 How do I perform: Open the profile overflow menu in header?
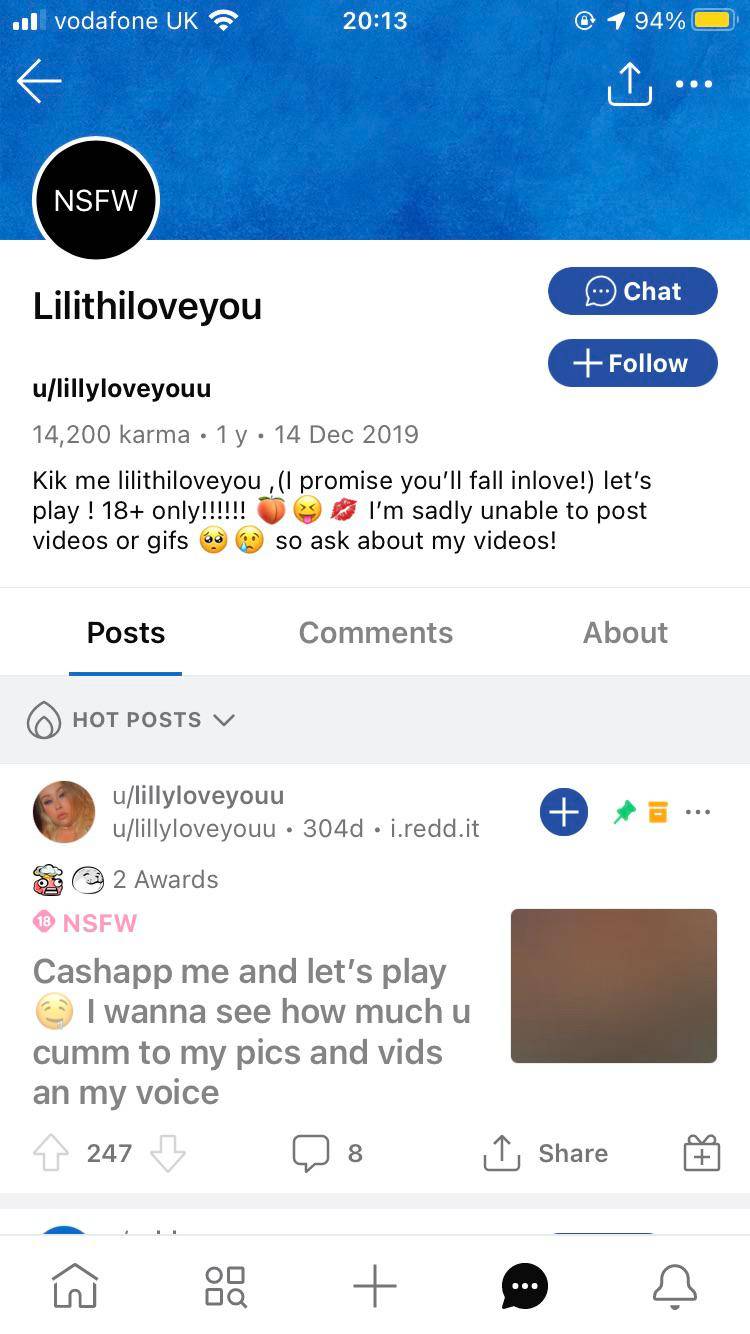pos(694,84)
